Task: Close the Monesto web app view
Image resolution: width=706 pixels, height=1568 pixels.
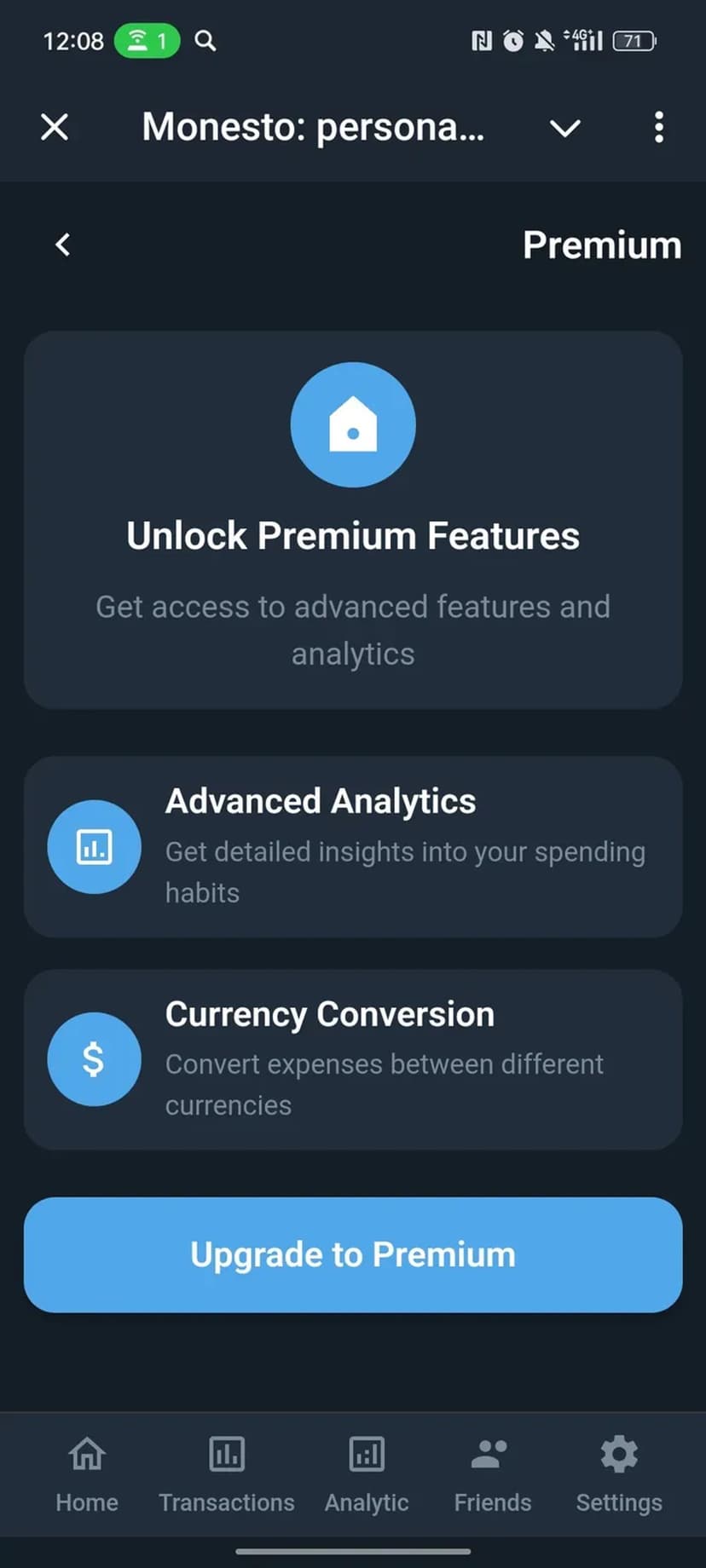Action: [55, 128]
